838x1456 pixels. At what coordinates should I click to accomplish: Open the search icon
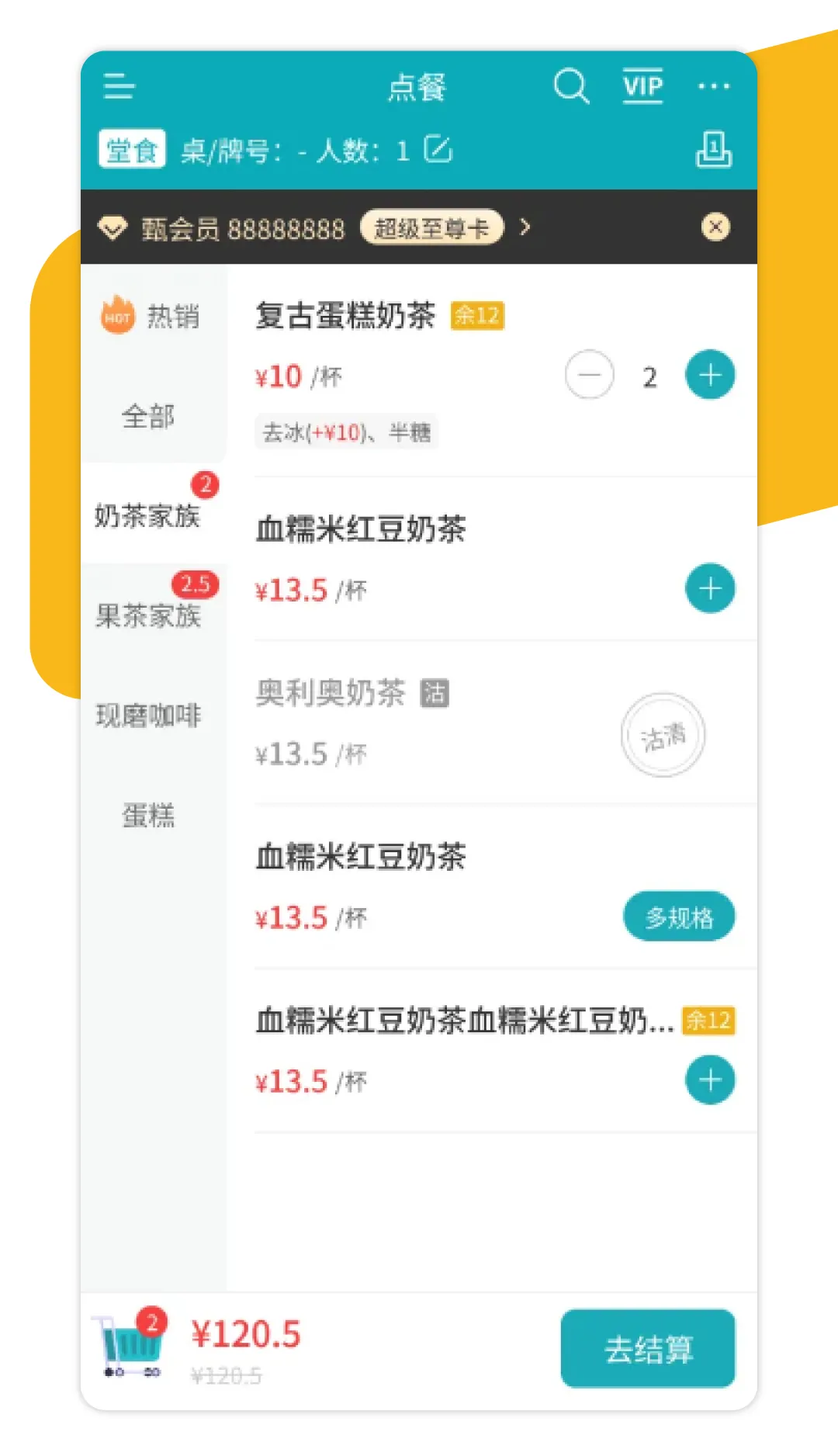coord(571,86)
